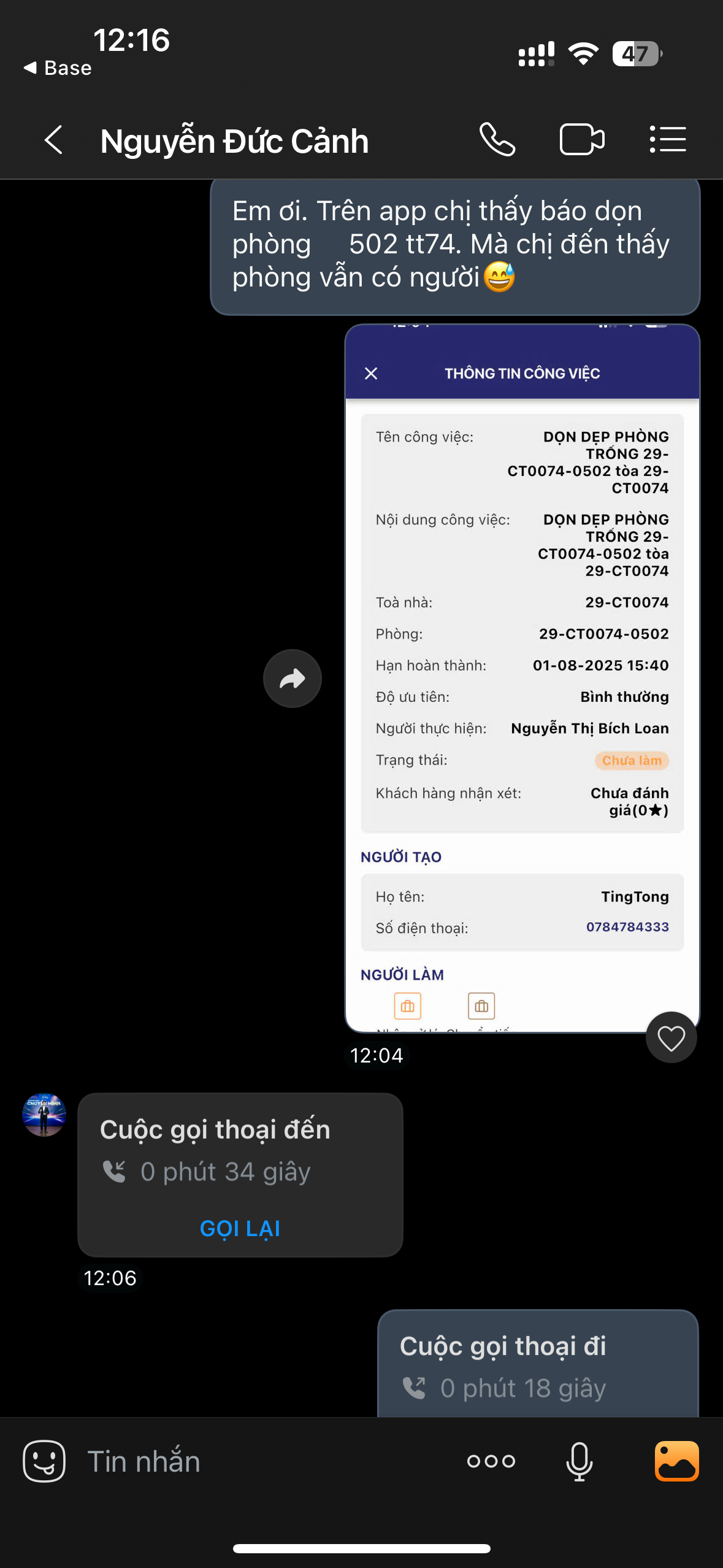
Task: Start a voice call with Nguyễn Đức Cảnh
Action: (497, 140)
